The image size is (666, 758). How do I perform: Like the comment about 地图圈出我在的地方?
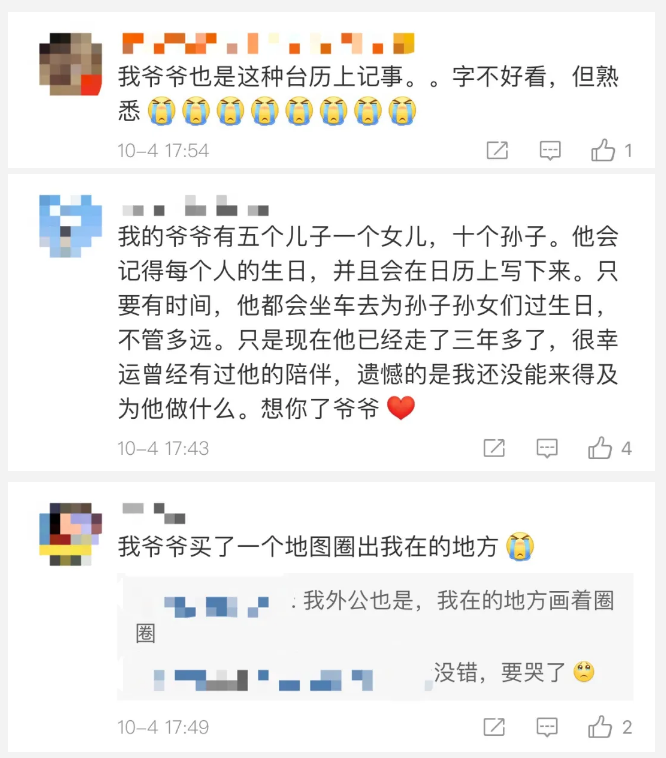[x=601, y=727]
